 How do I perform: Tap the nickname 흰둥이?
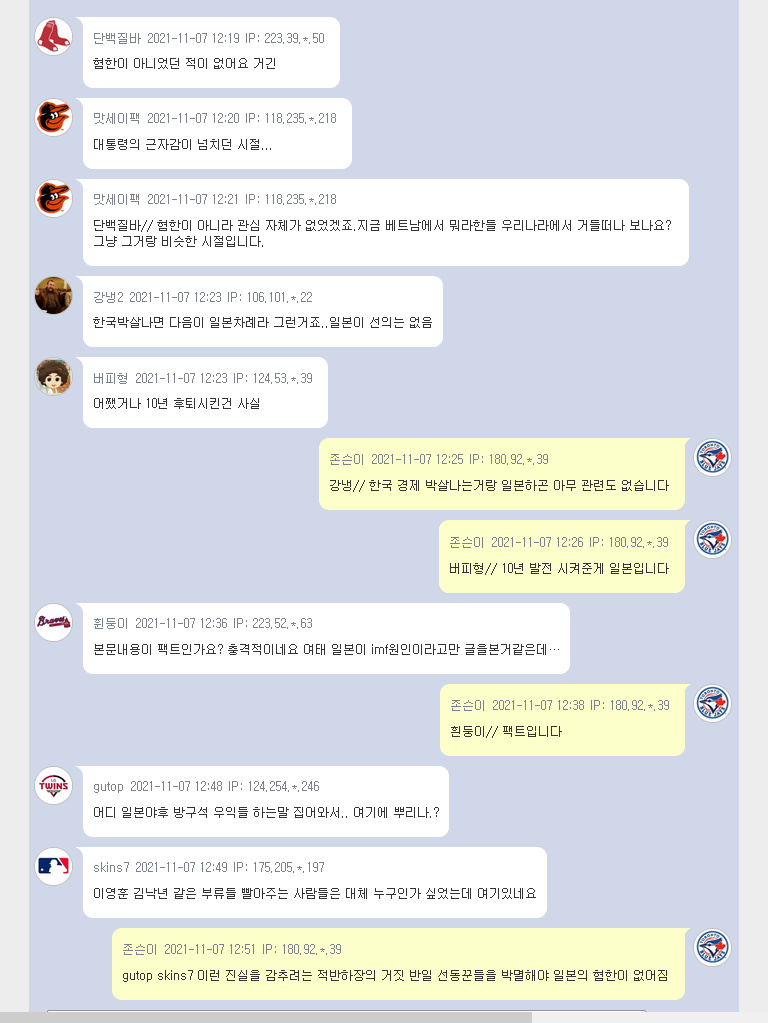tap(110, 624)
